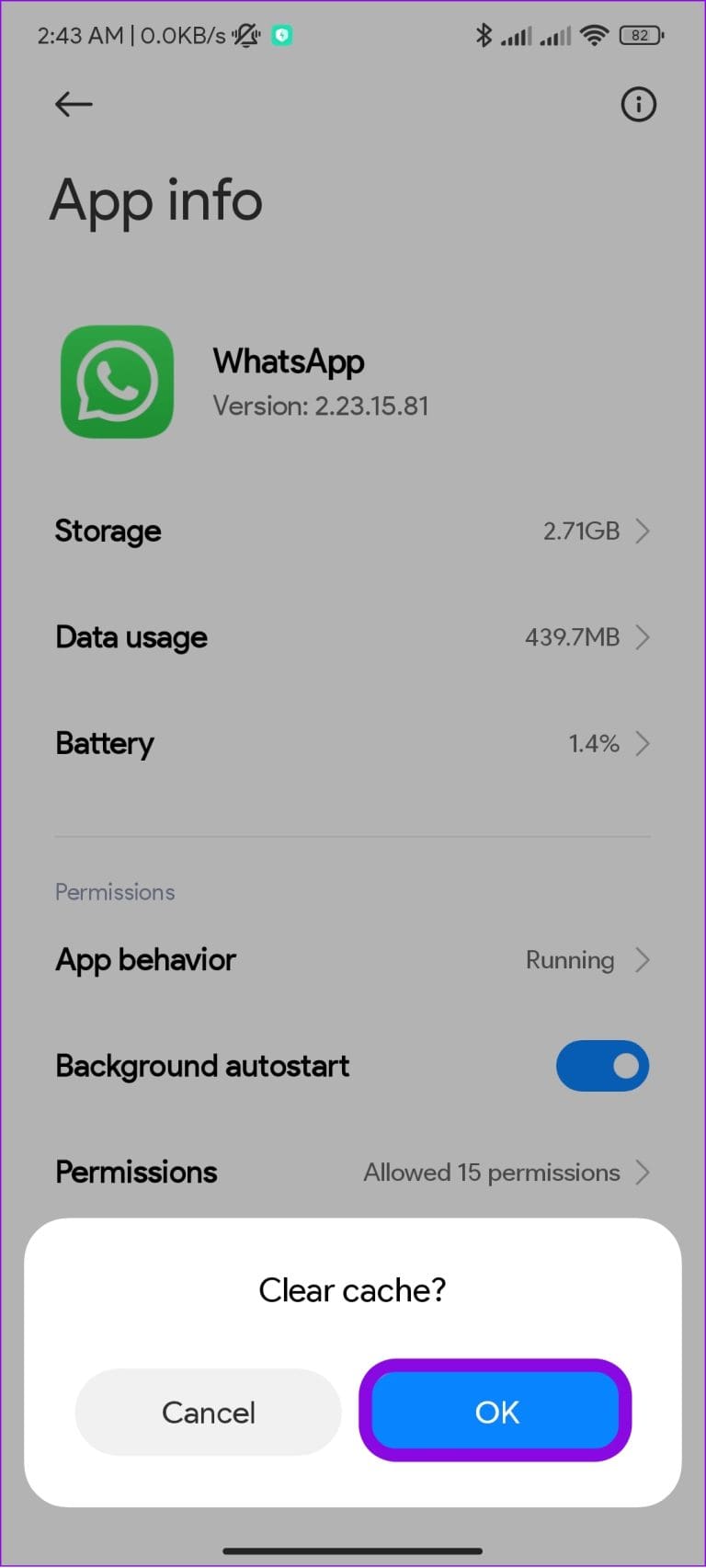Image resolution: width=706 pixels, height=1568 pixels.
Task: Cancel the clear cache dialog
Action: coord(208,1412)
